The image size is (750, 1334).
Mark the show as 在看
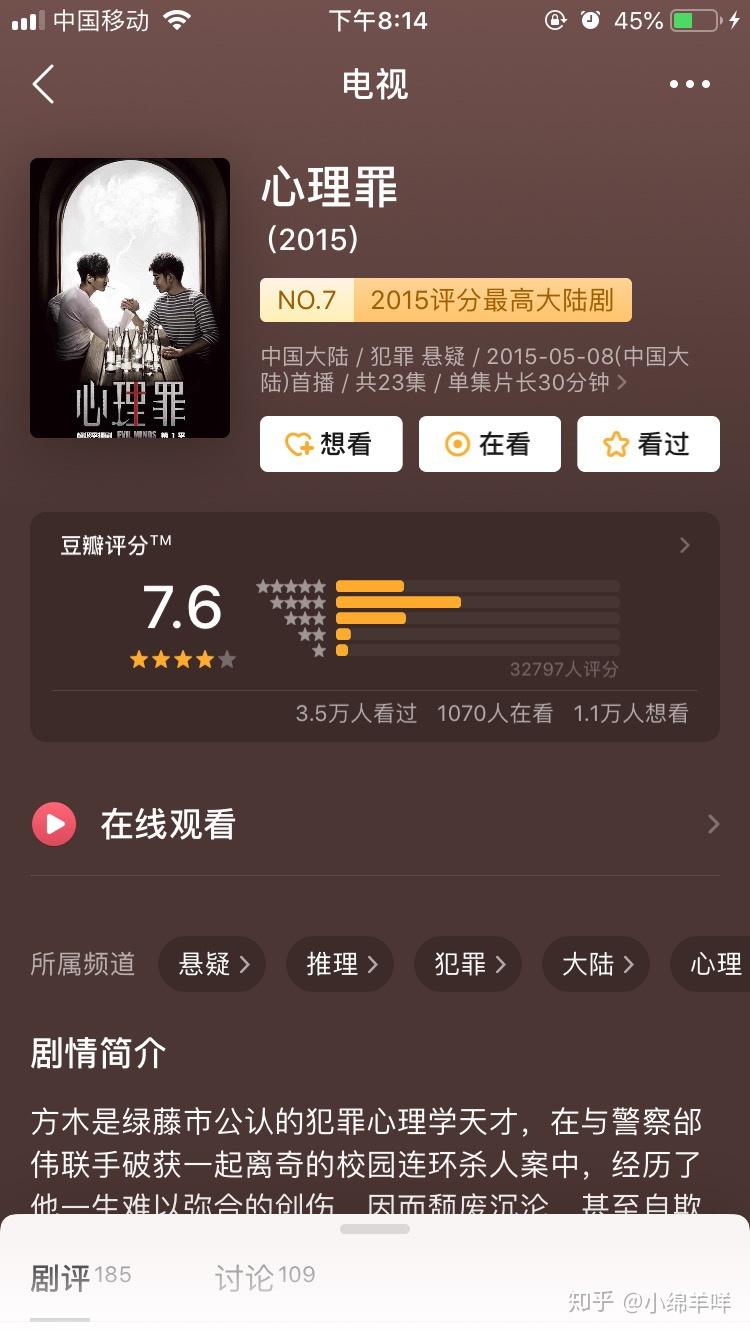(x=489, y=444)
